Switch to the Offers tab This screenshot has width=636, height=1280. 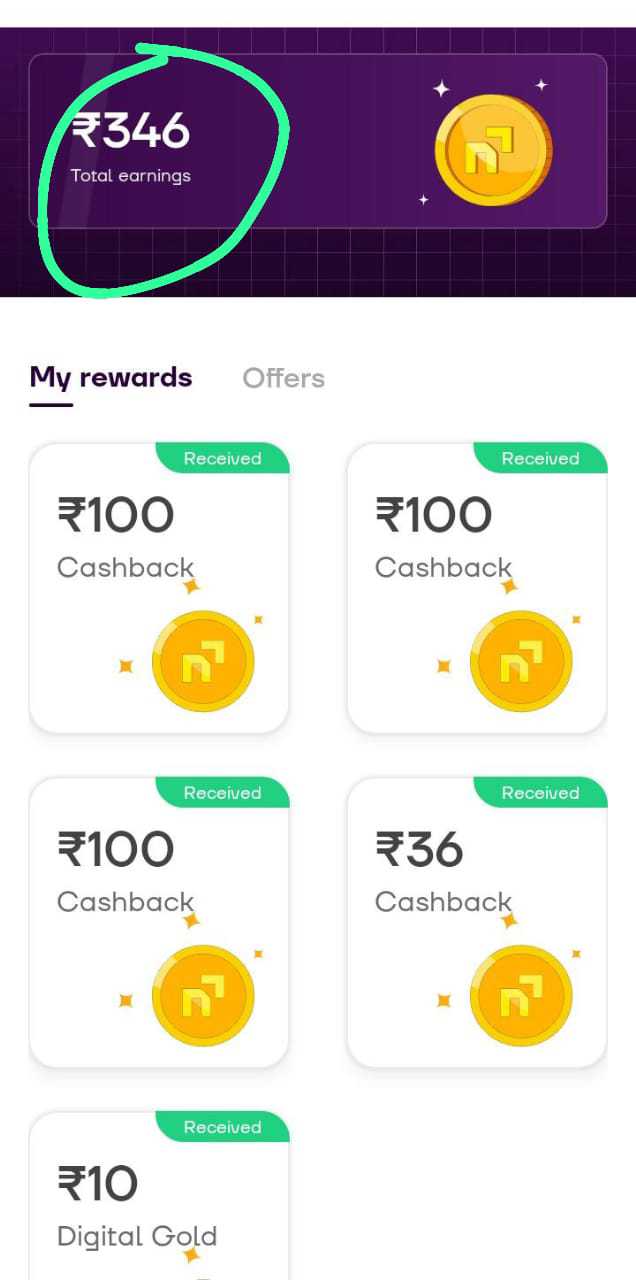(x=283, y=378)
